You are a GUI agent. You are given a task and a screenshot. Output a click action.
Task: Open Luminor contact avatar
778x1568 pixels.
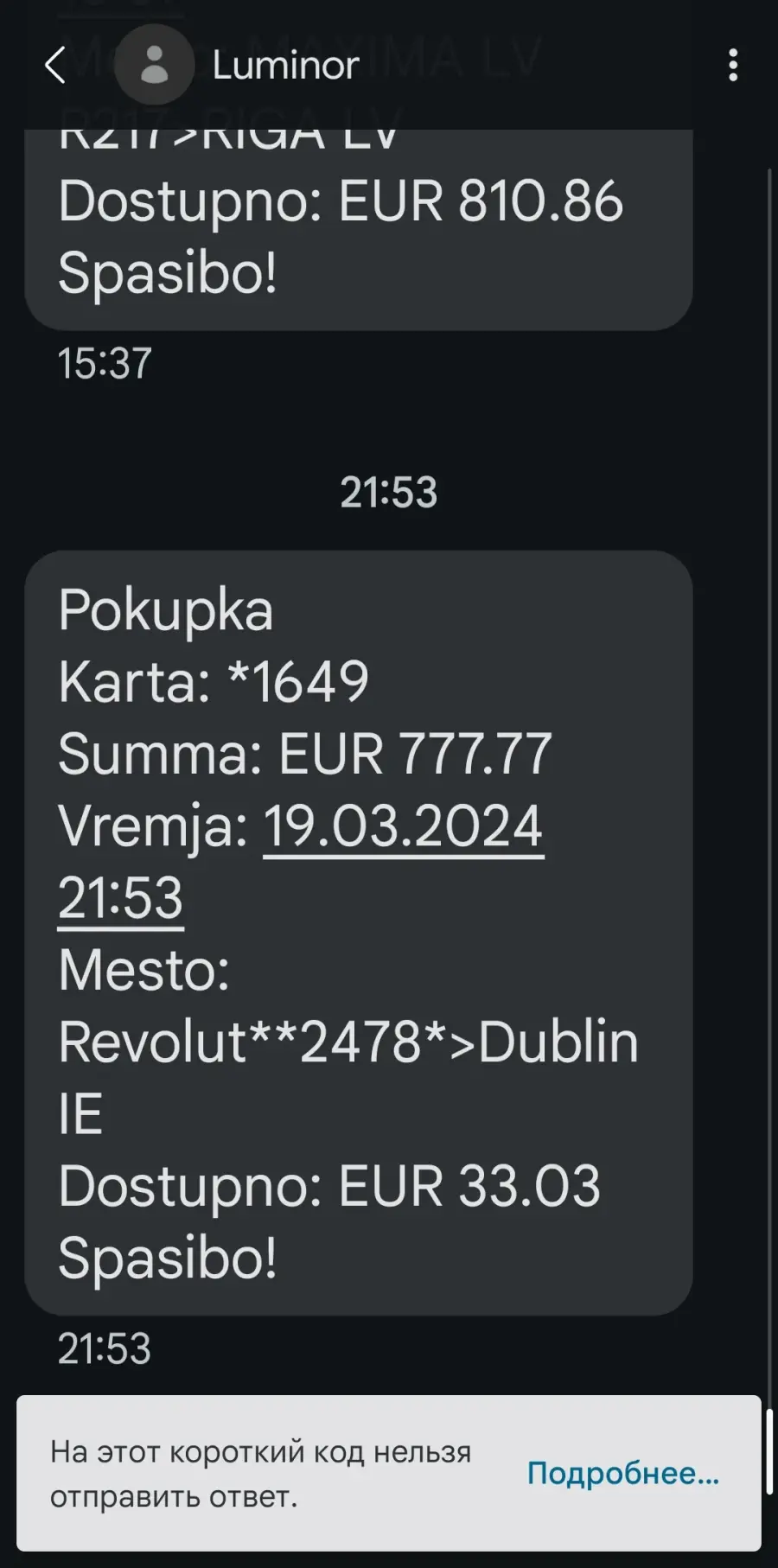[155, 65]
